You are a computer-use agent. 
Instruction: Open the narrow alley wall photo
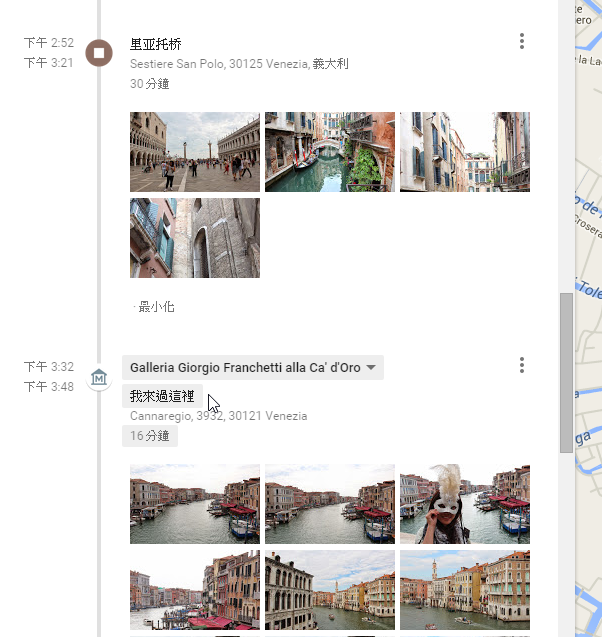pyautogui.click(x=194, y=238)
